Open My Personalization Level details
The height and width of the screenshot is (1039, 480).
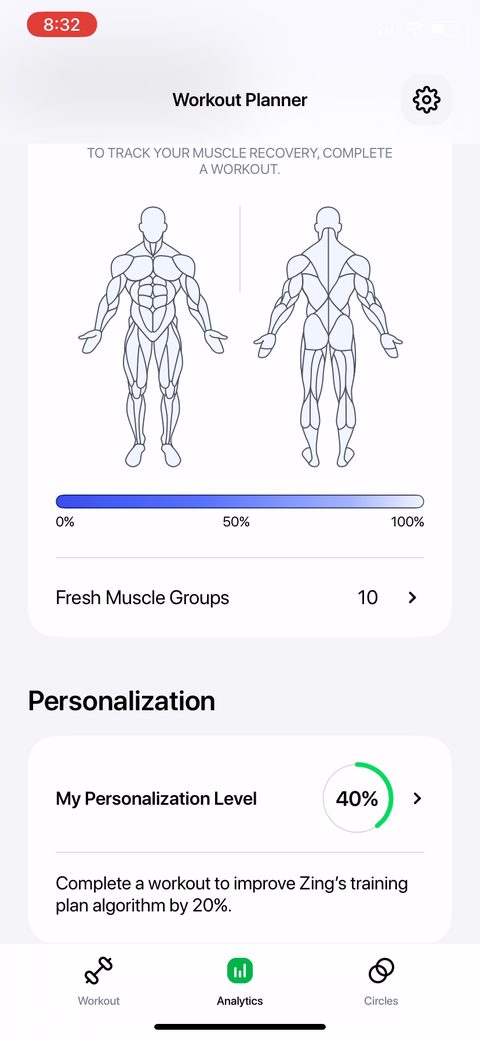coord(239,798)
